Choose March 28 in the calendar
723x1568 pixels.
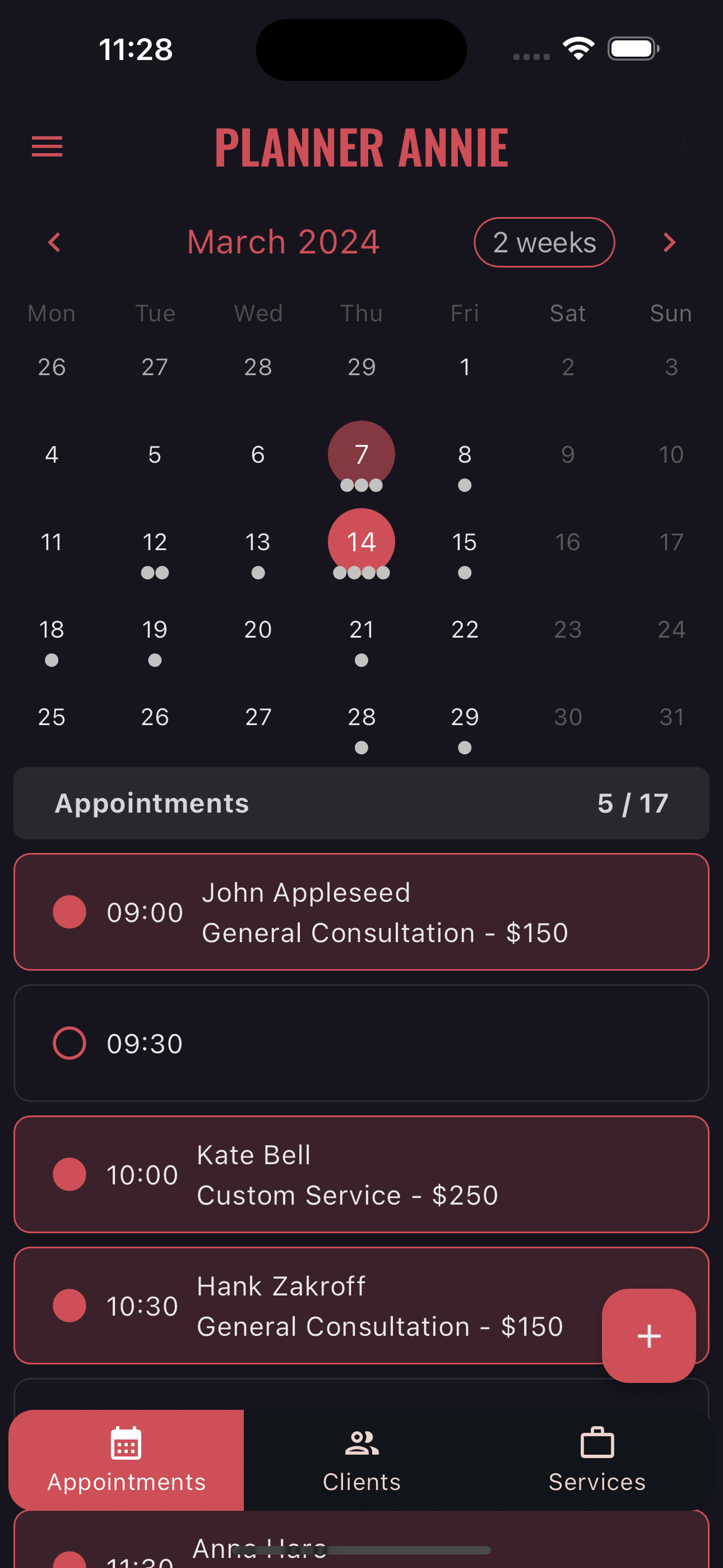tap(361, 718)
